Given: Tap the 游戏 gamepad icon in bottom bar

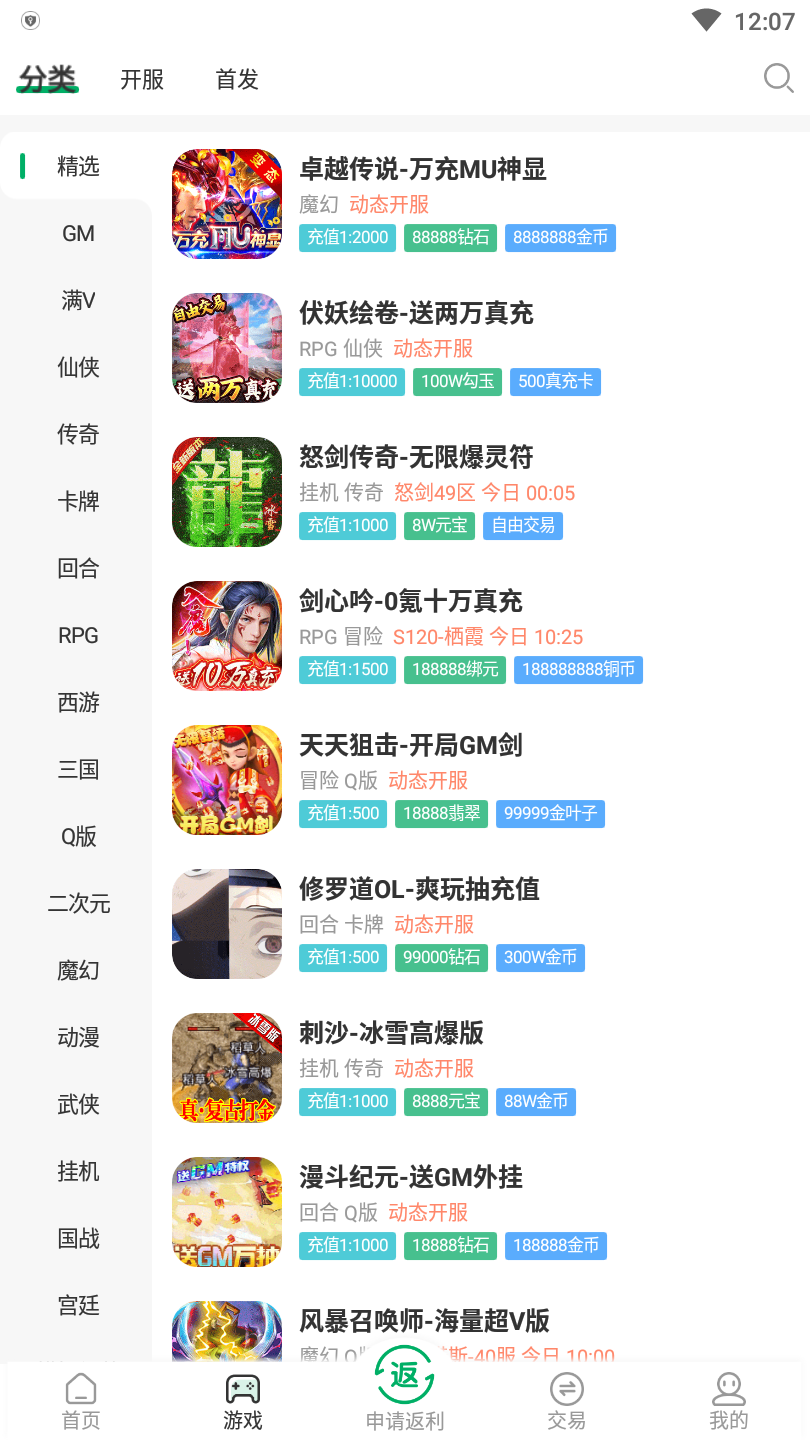Looking at the screenshot, I should 242,1388.
